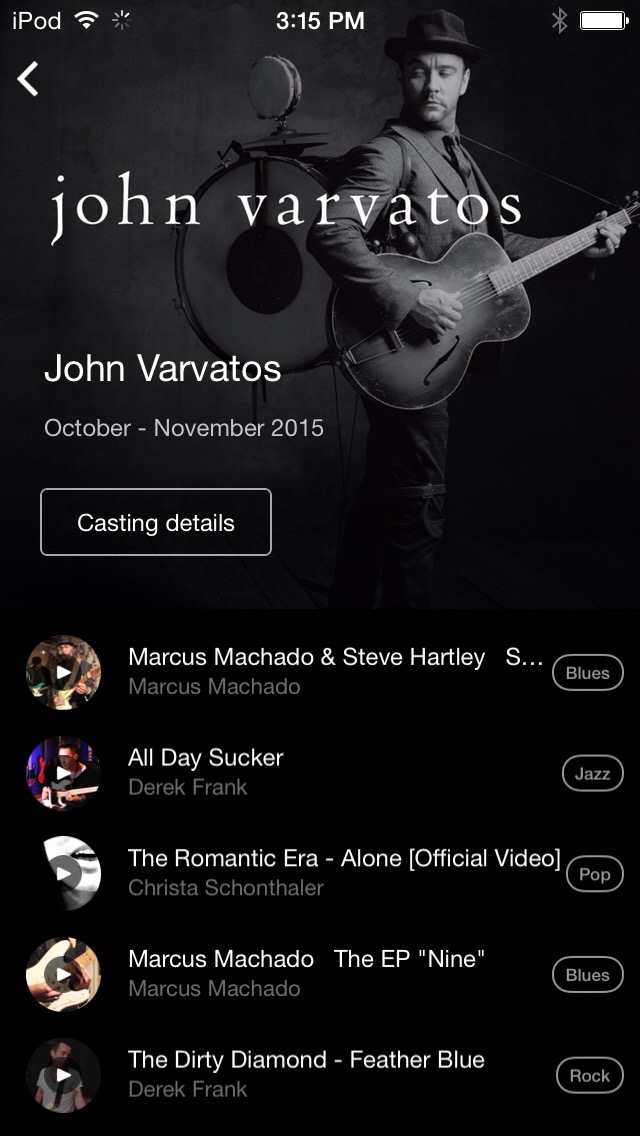Play the Marcus Machado & Steve Hartley video

[x=63, y=672]
